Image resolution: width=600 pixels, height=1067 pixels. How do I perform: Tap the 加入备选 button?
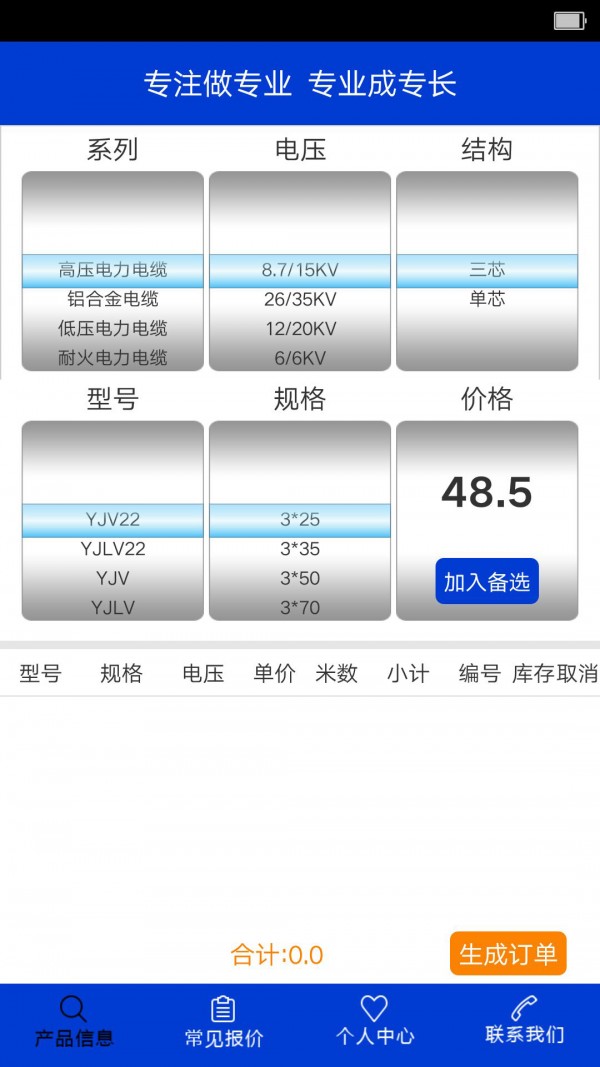[x=487, y=581]
